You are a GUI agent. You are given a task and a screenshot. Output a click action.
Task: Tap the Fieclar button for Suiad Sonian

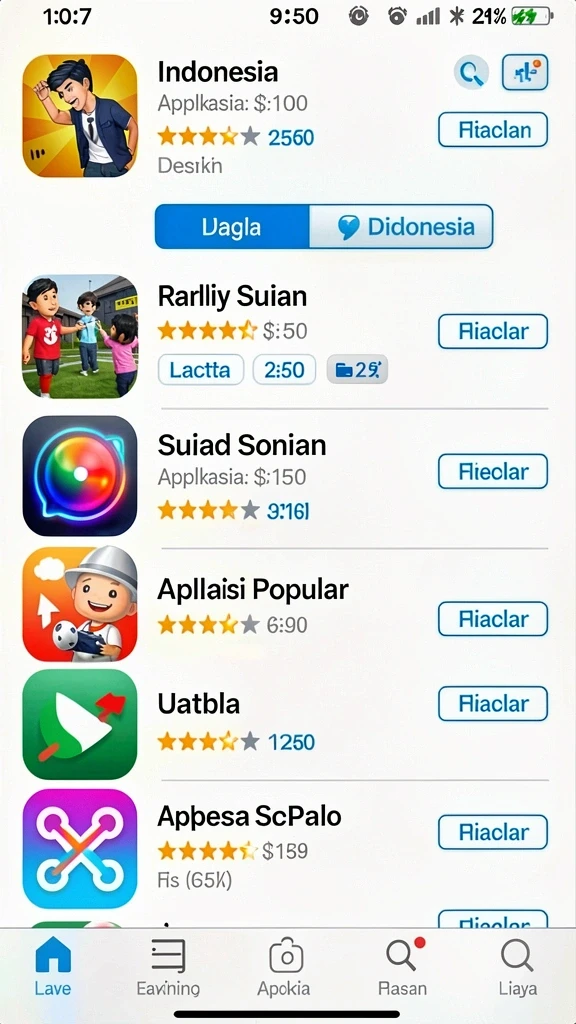pyautogui.click(x=493, y=472)
